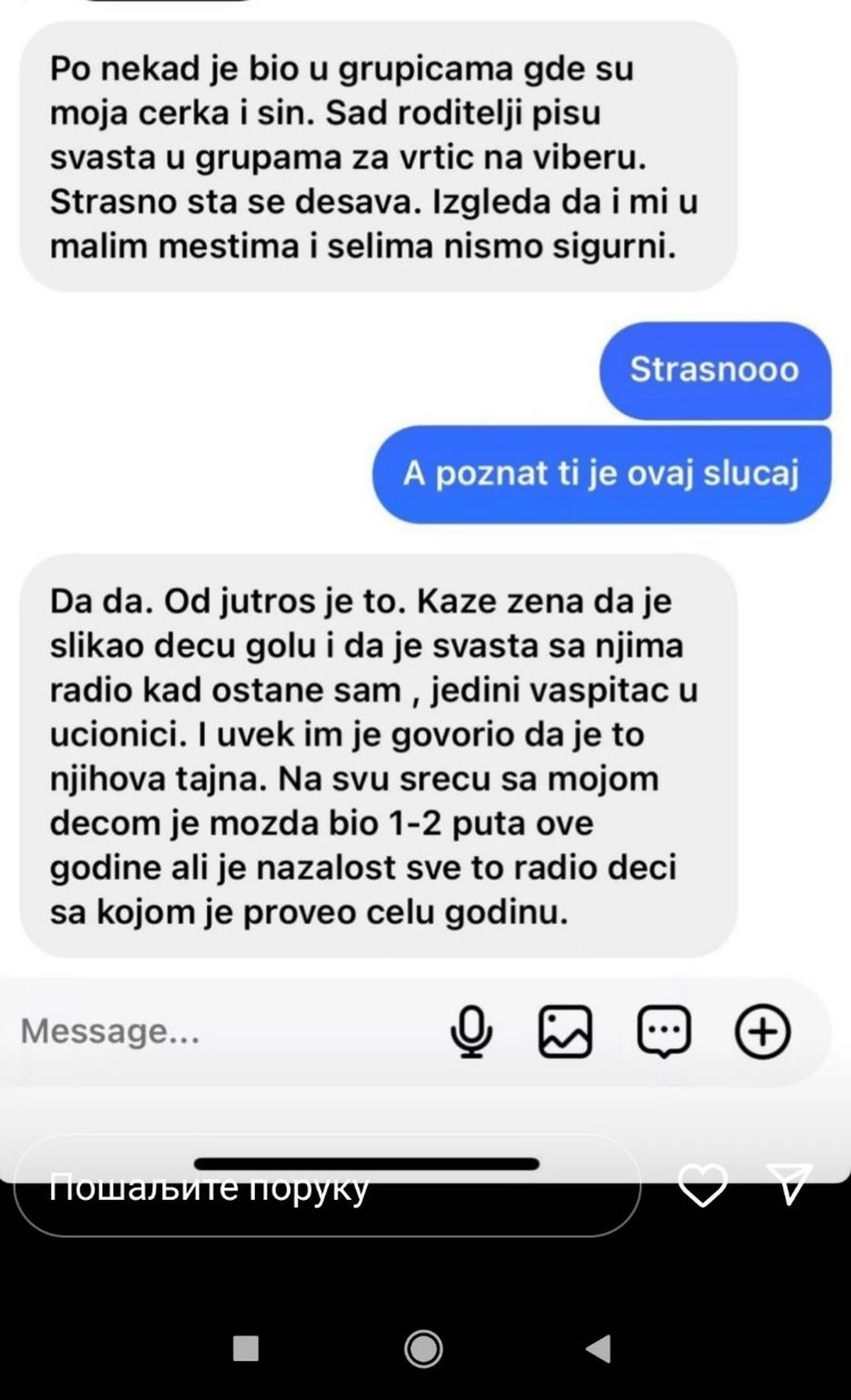Go back using the system back button
The width and height of the screenshot is (851, 1400).
(x=599, y=1348)
